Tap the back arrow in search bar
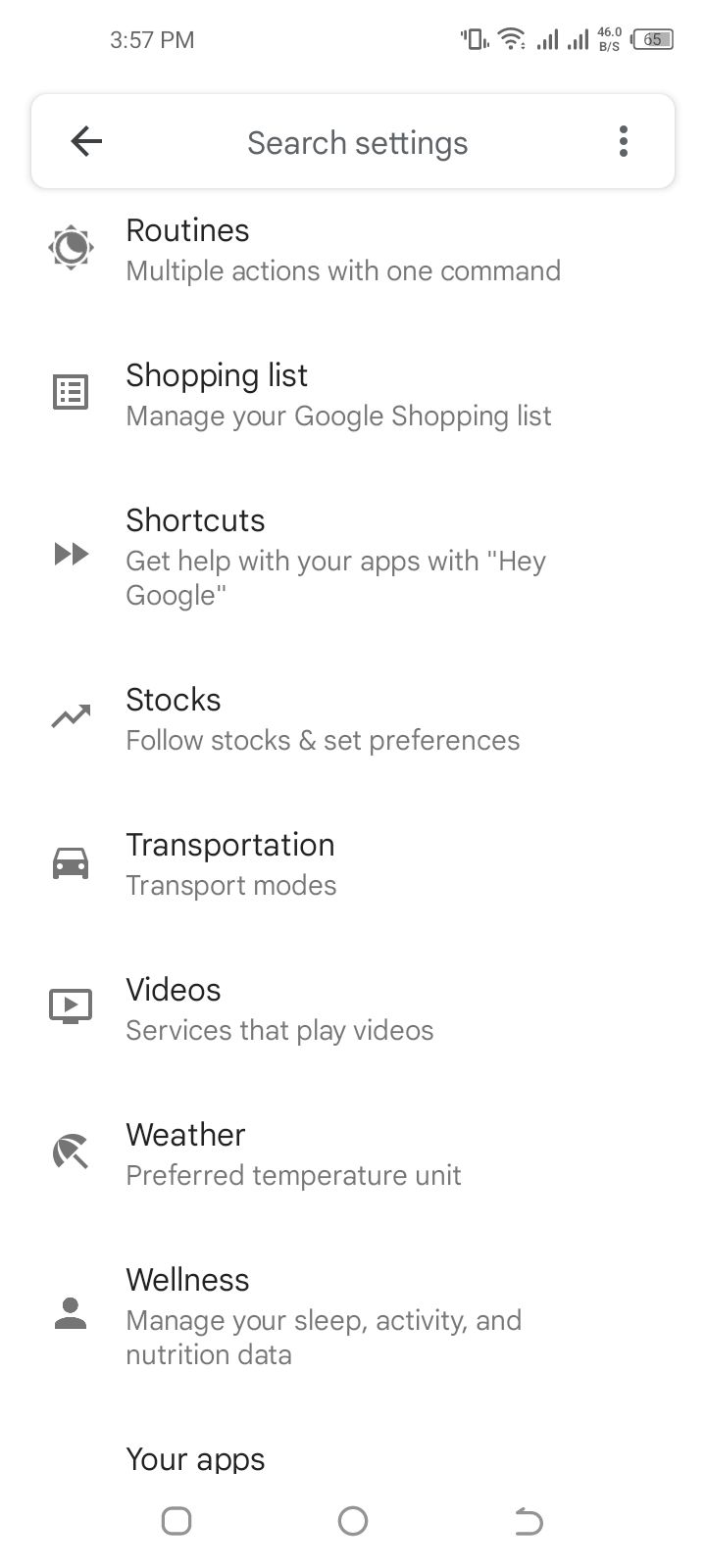Viewport: 706px width, 1568px height. (85, 141)
